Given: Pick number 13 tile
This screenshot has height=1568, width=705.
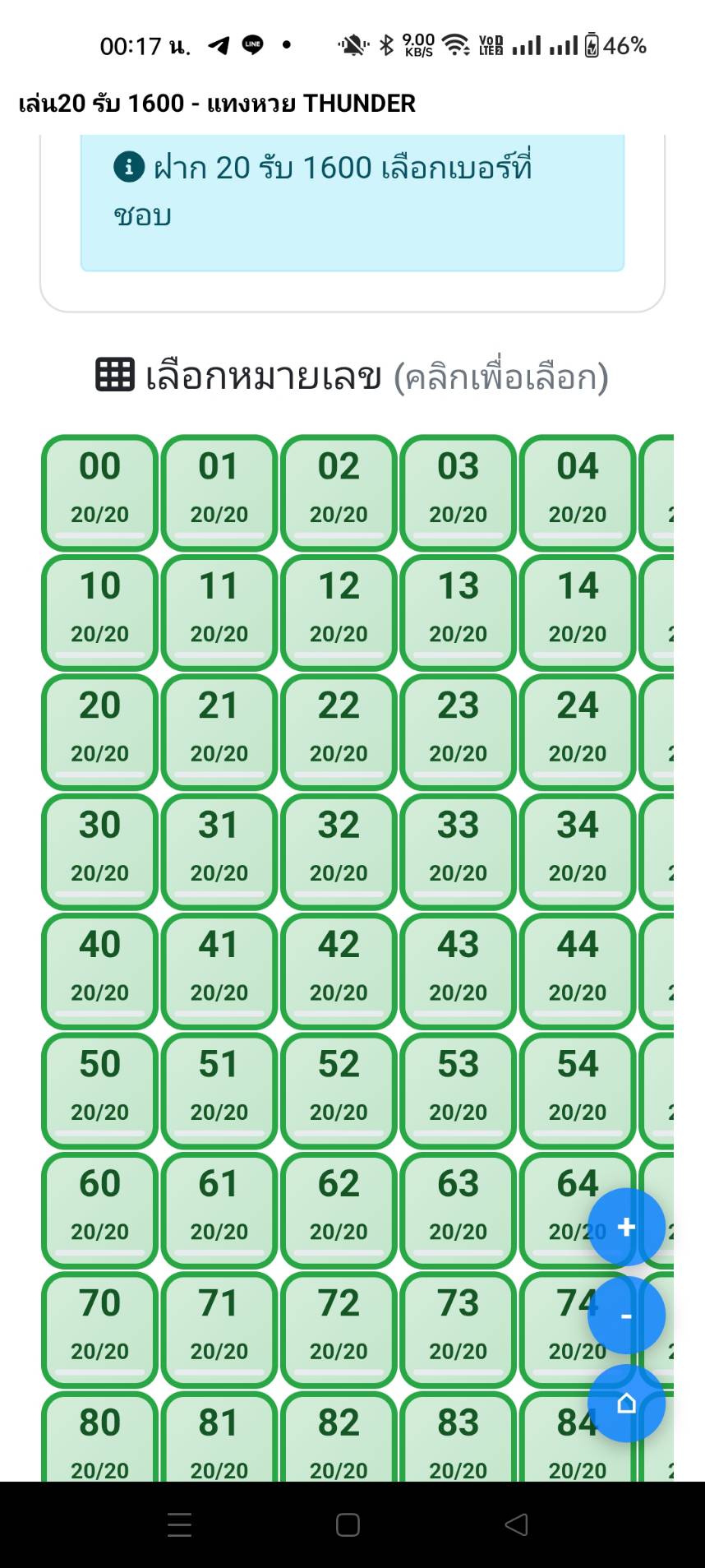Looking at the screenshot, I should point(458,613).
